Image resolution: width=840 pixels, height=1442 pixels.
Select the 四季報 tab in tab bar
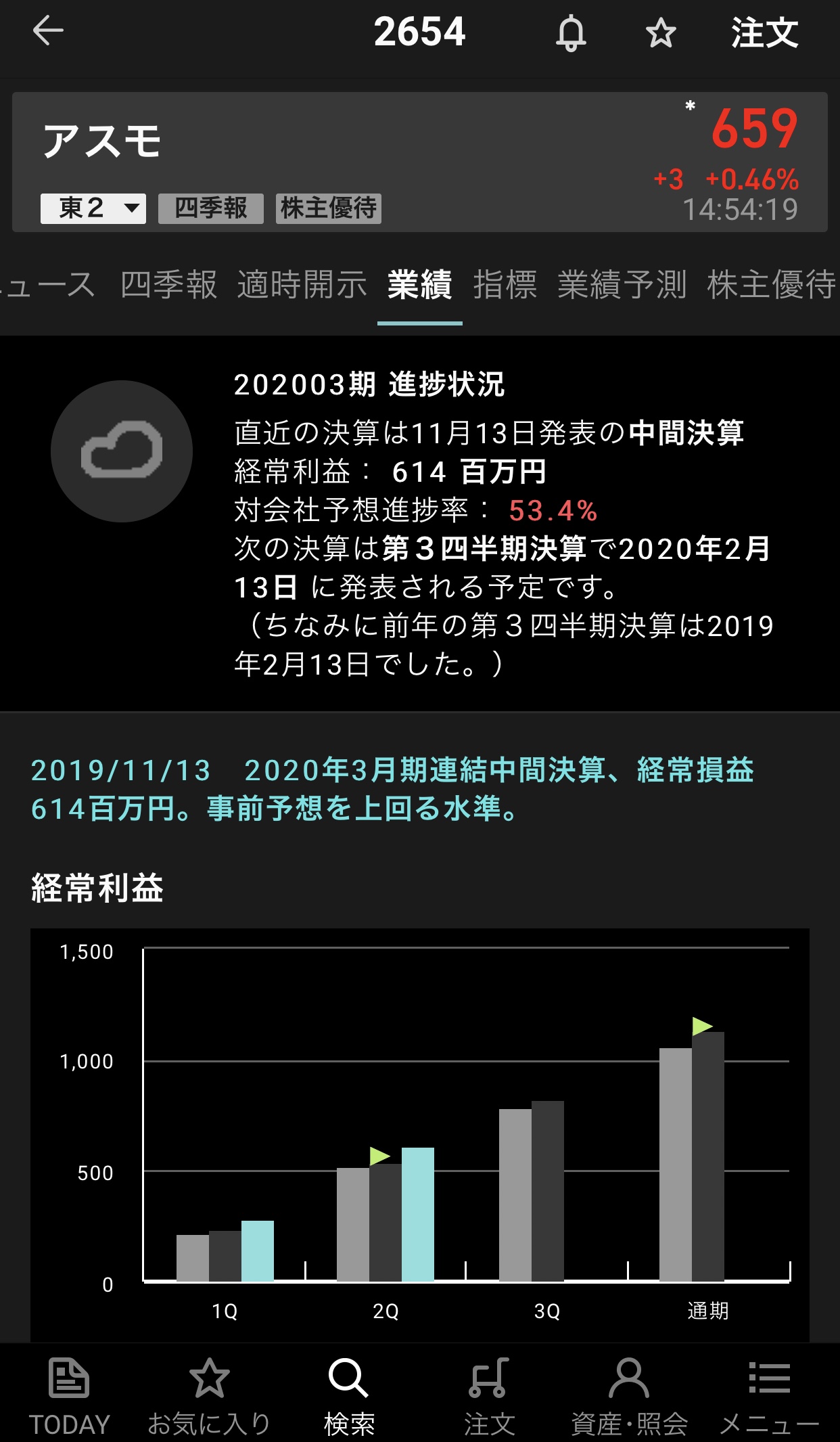click(168, 284)
